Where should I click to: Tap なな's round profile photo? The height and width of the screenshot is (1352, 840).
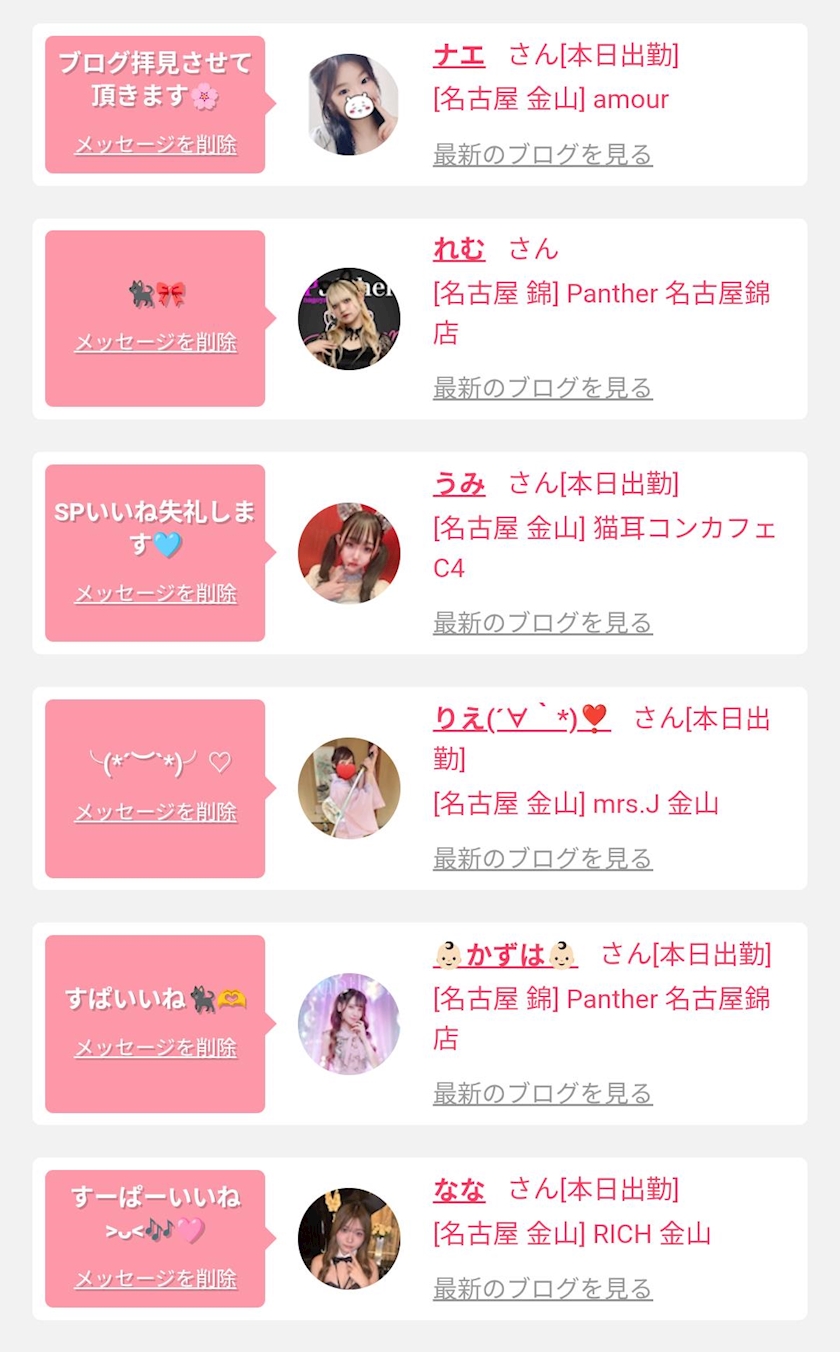(x=349, y=1239)
